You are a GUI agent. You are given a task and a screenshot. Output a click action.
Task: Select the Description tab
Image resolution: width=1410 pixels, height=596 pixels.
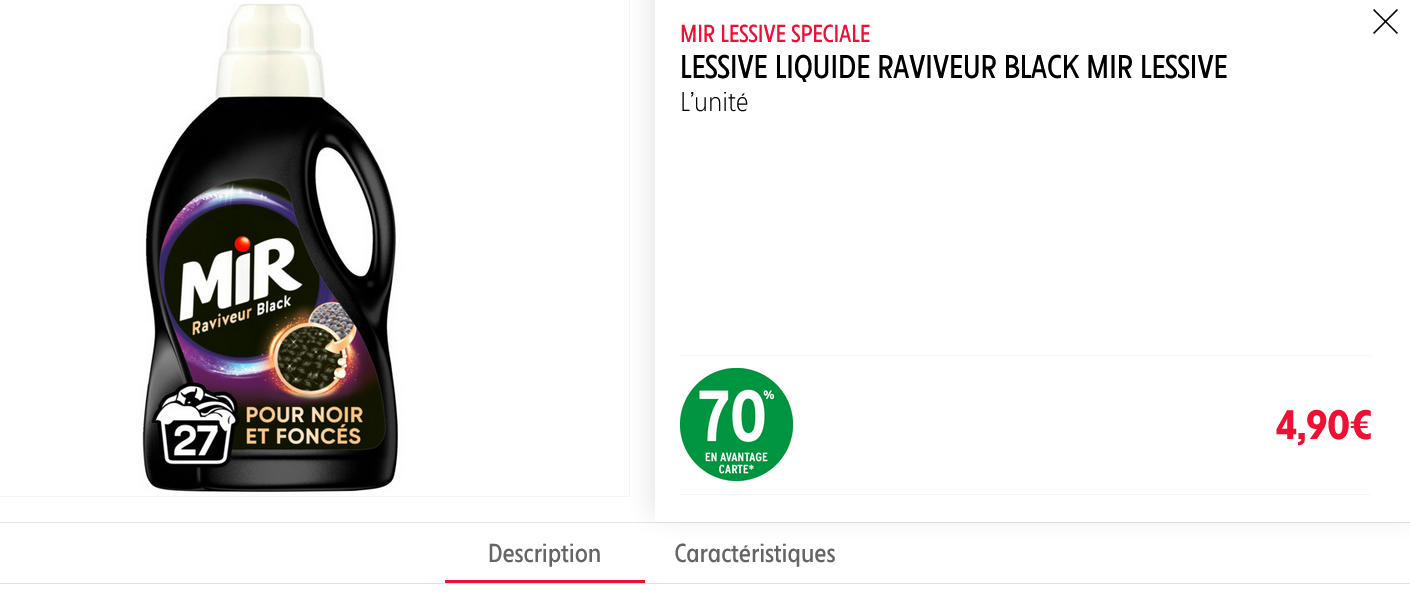coord(544,554)
